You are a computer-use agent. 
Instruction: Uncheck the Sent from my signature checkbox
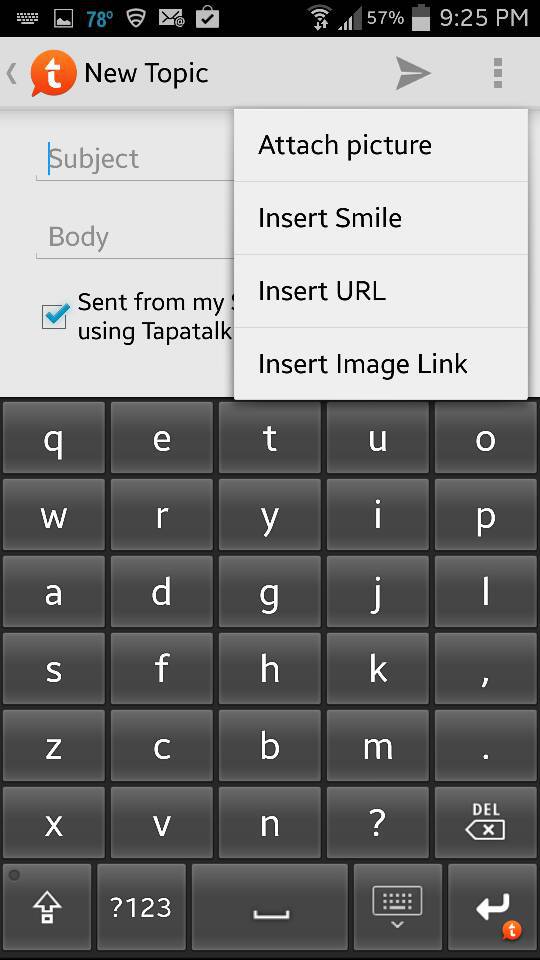click(x=54, y=317)
